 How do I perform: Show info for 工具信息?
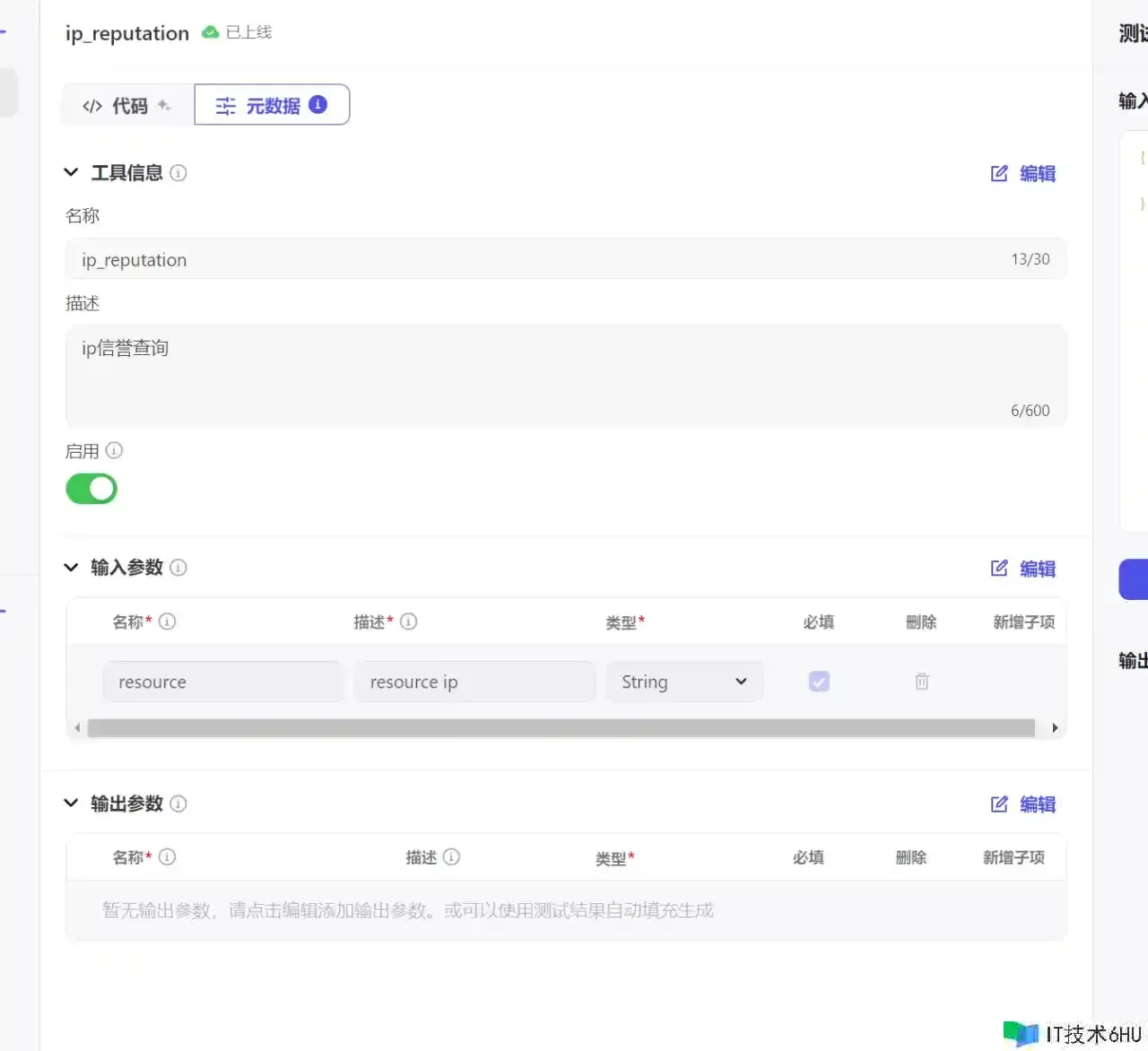(x=178, y=173)
